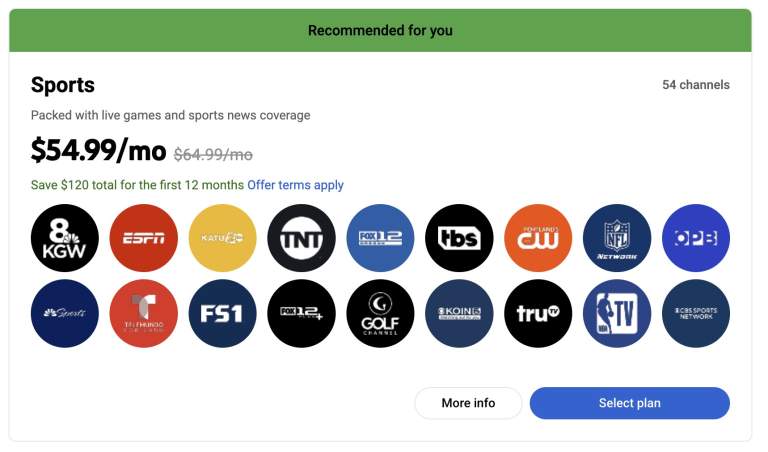
Task: Tap the Select plan button
Action: (x=629, y=403)
